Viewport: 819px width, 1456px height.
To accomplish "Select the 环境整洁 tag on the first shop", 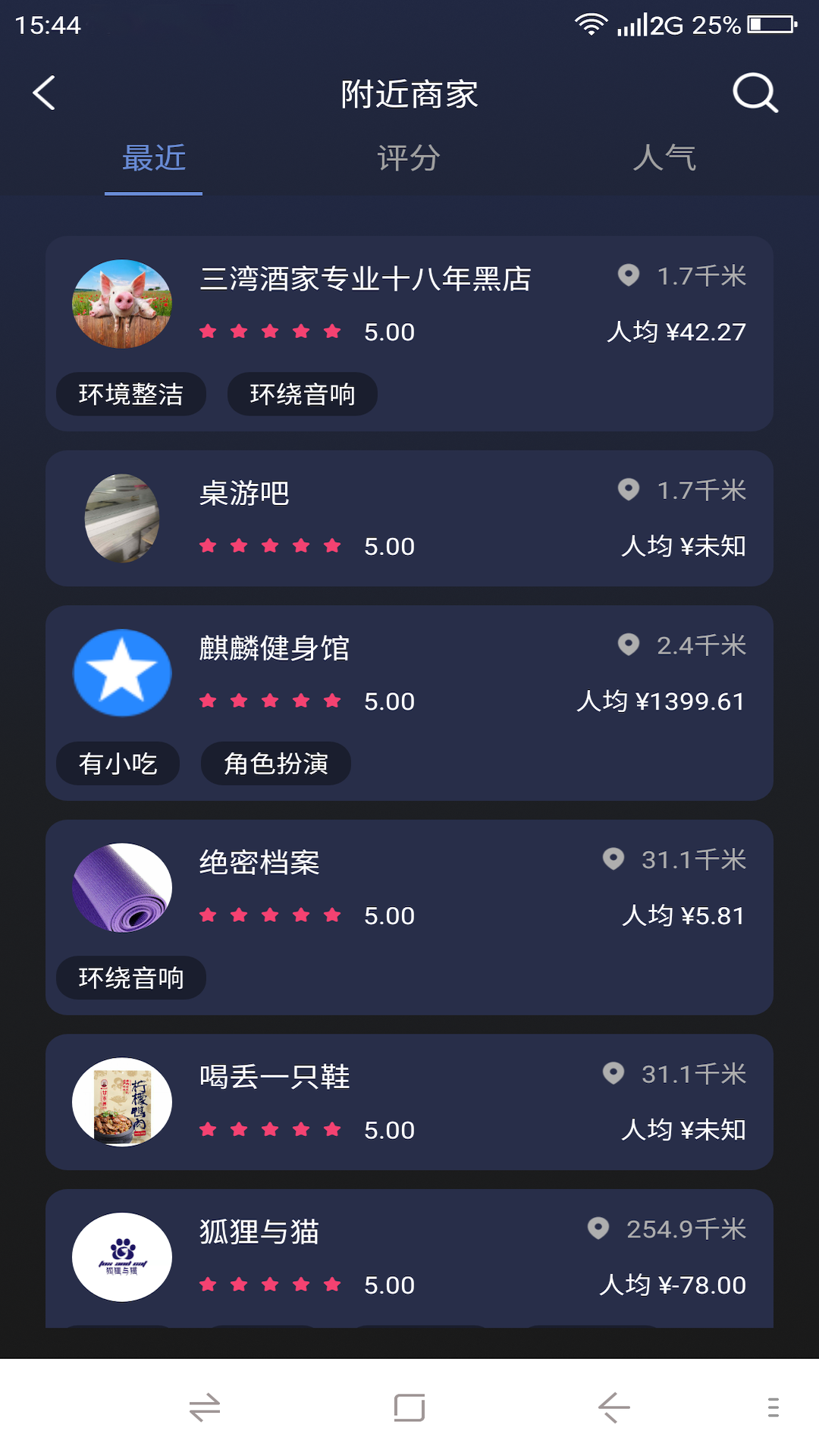I will [x=130, y=394].
